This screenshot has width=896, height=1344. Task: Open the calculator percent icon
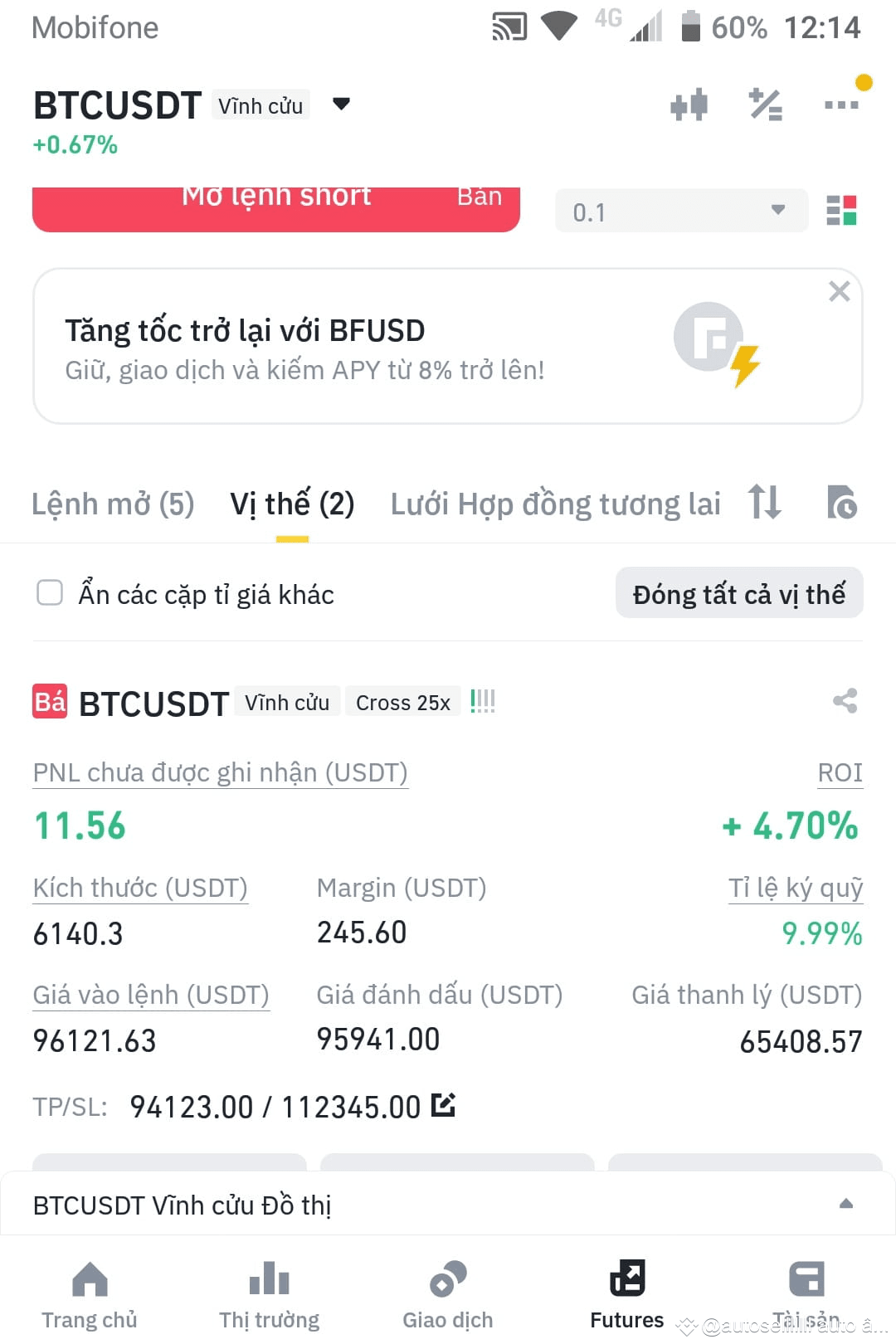click(x=765, y=105)
